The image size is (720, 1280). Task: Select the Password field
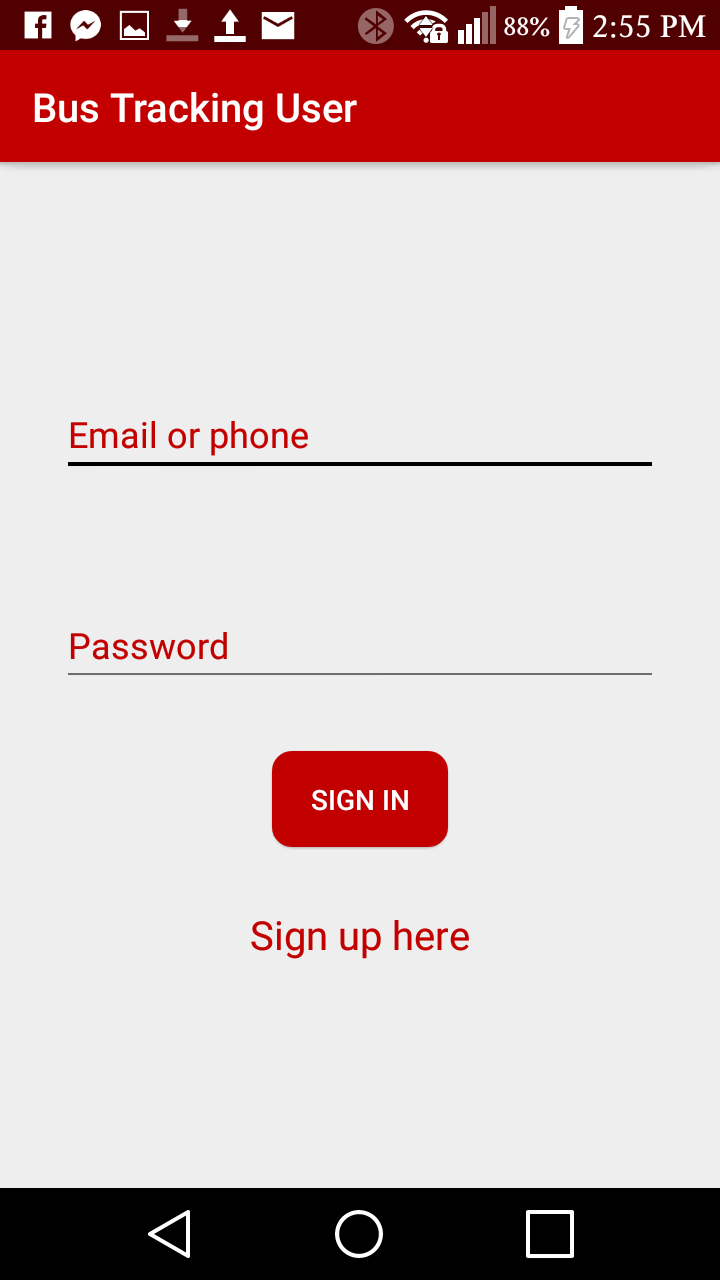point(360,646)
